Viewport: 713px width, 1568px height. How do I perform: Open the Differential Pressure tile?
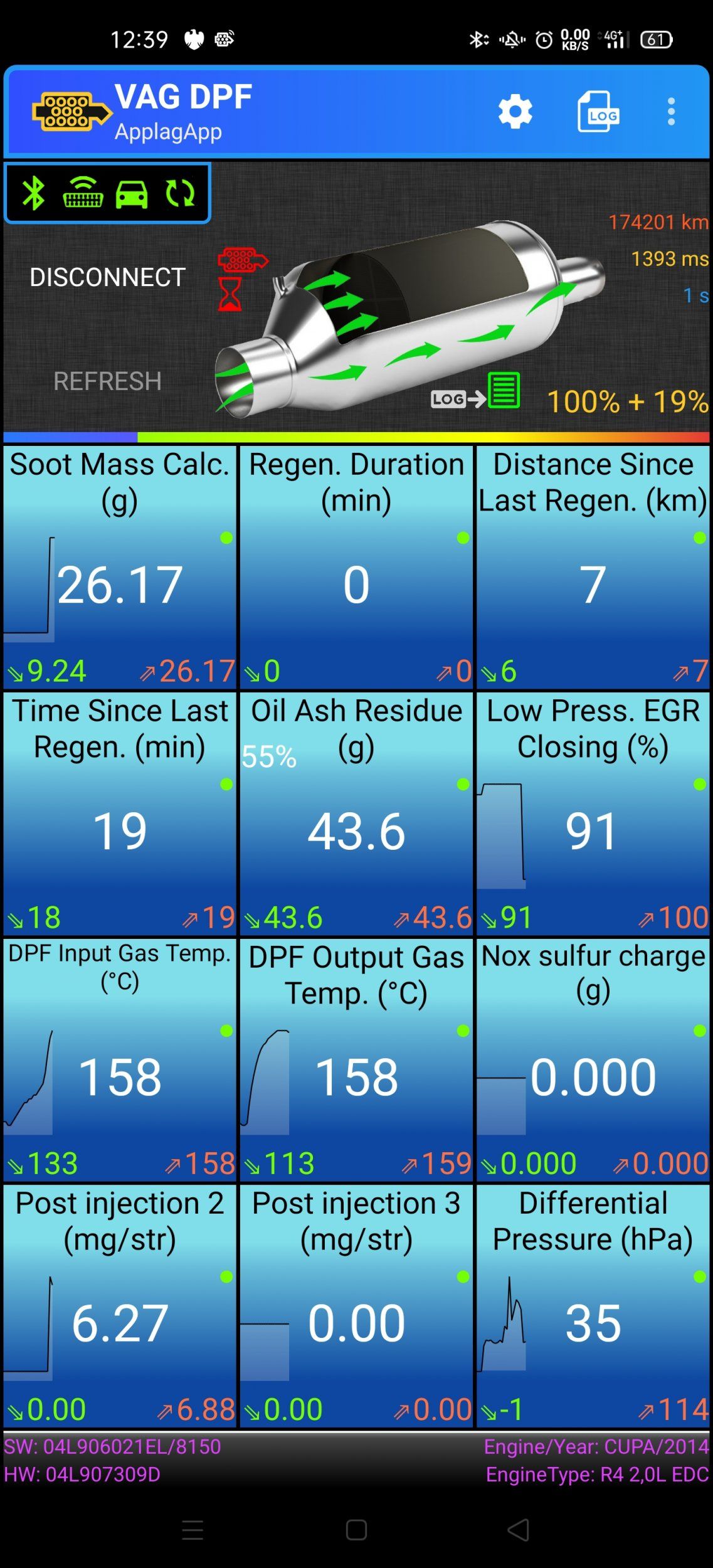tap(593, 1306)
